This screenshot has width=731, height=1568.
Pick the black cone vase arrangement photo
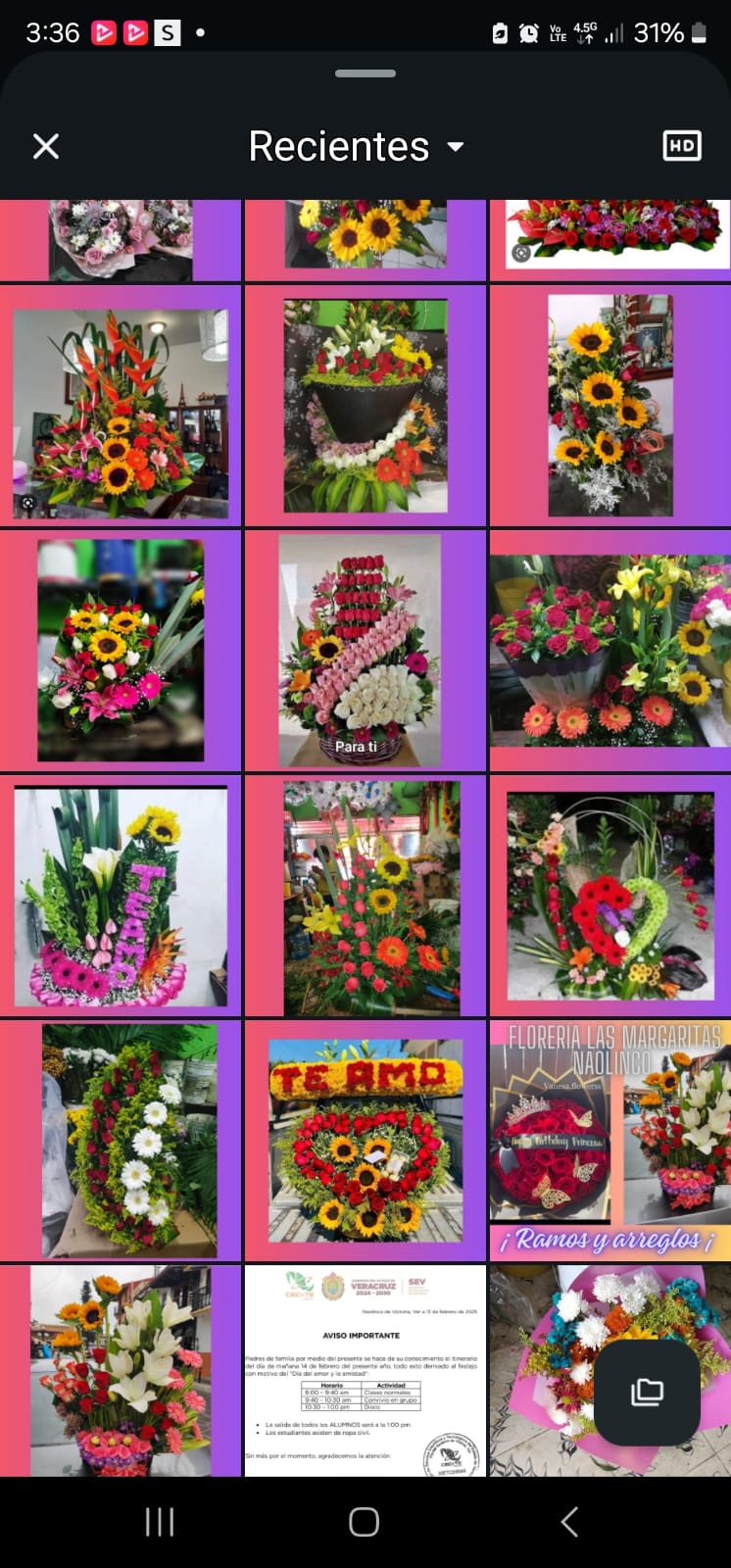pos(365,406)
